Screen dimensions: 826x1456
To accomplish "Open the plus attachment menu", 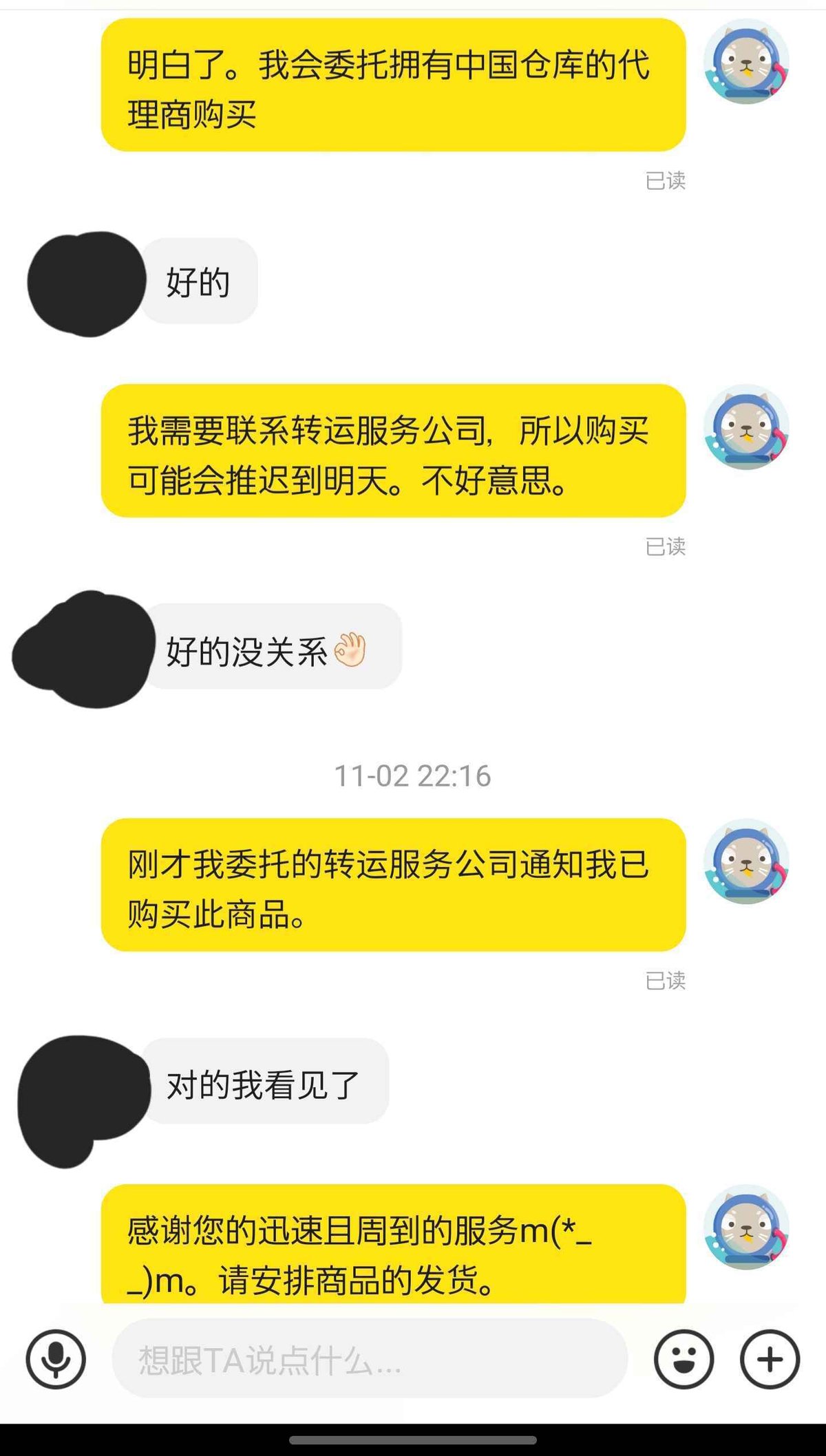I will click(x=770, y=1359).
